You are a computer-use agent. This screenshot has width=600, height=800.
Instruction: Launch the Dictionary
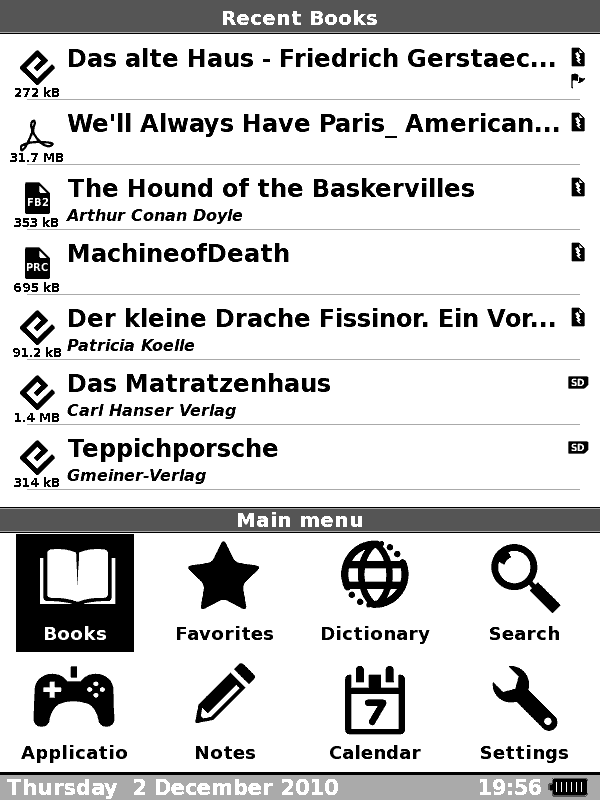point(374,593)
